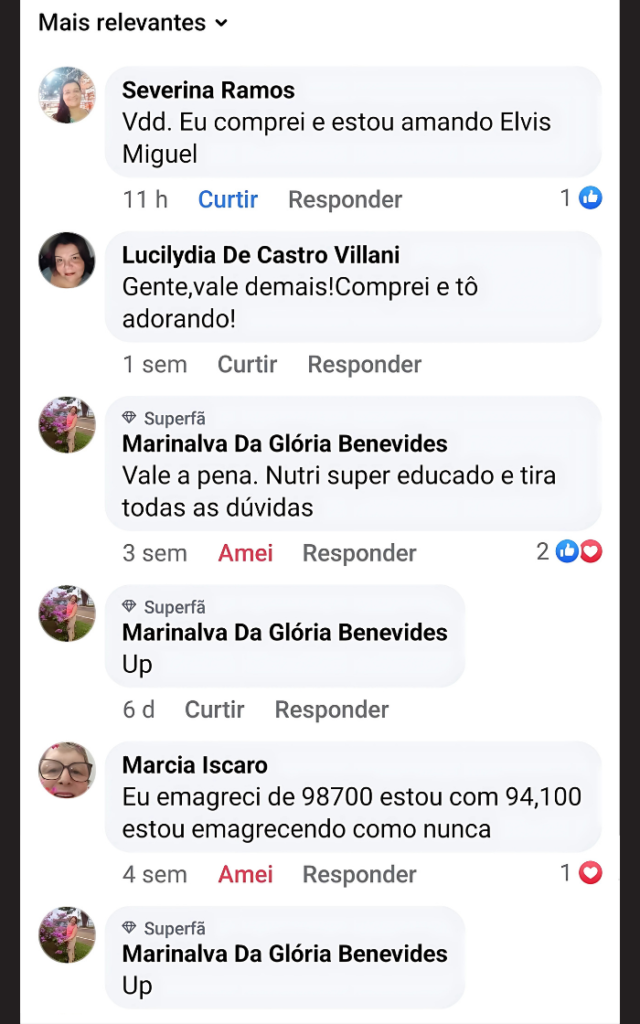Open the "Mais relevantes" sort dropdown
Viewport: 640px width, 1024px height.
tap(132, 23)
